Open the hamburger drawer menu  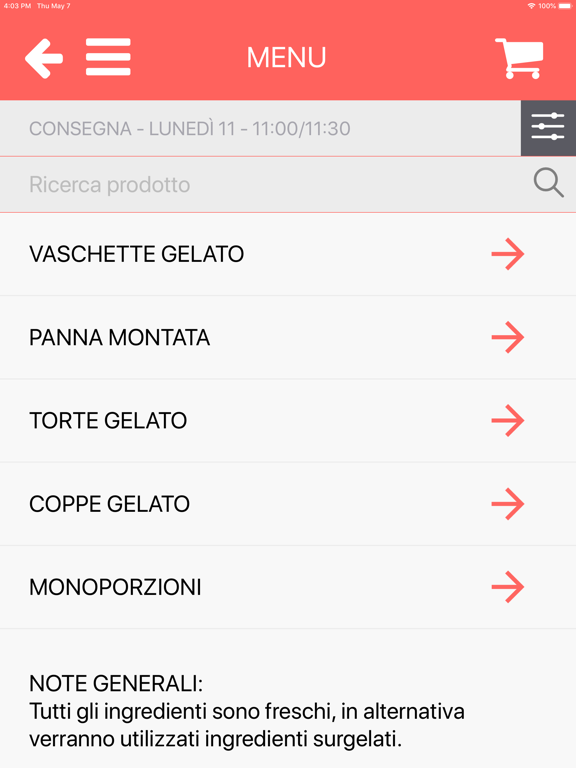click(108, 57)
